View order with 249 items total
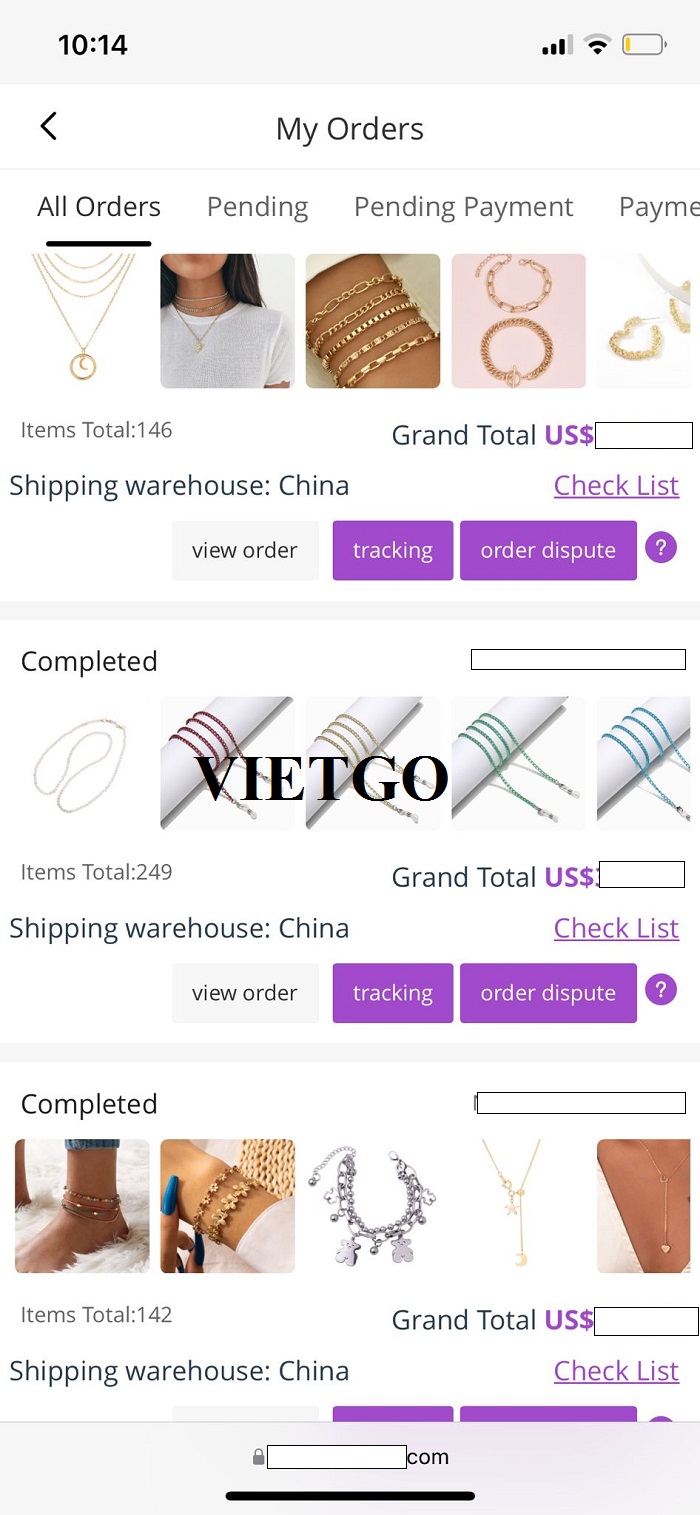 click(x=245, y=993)
